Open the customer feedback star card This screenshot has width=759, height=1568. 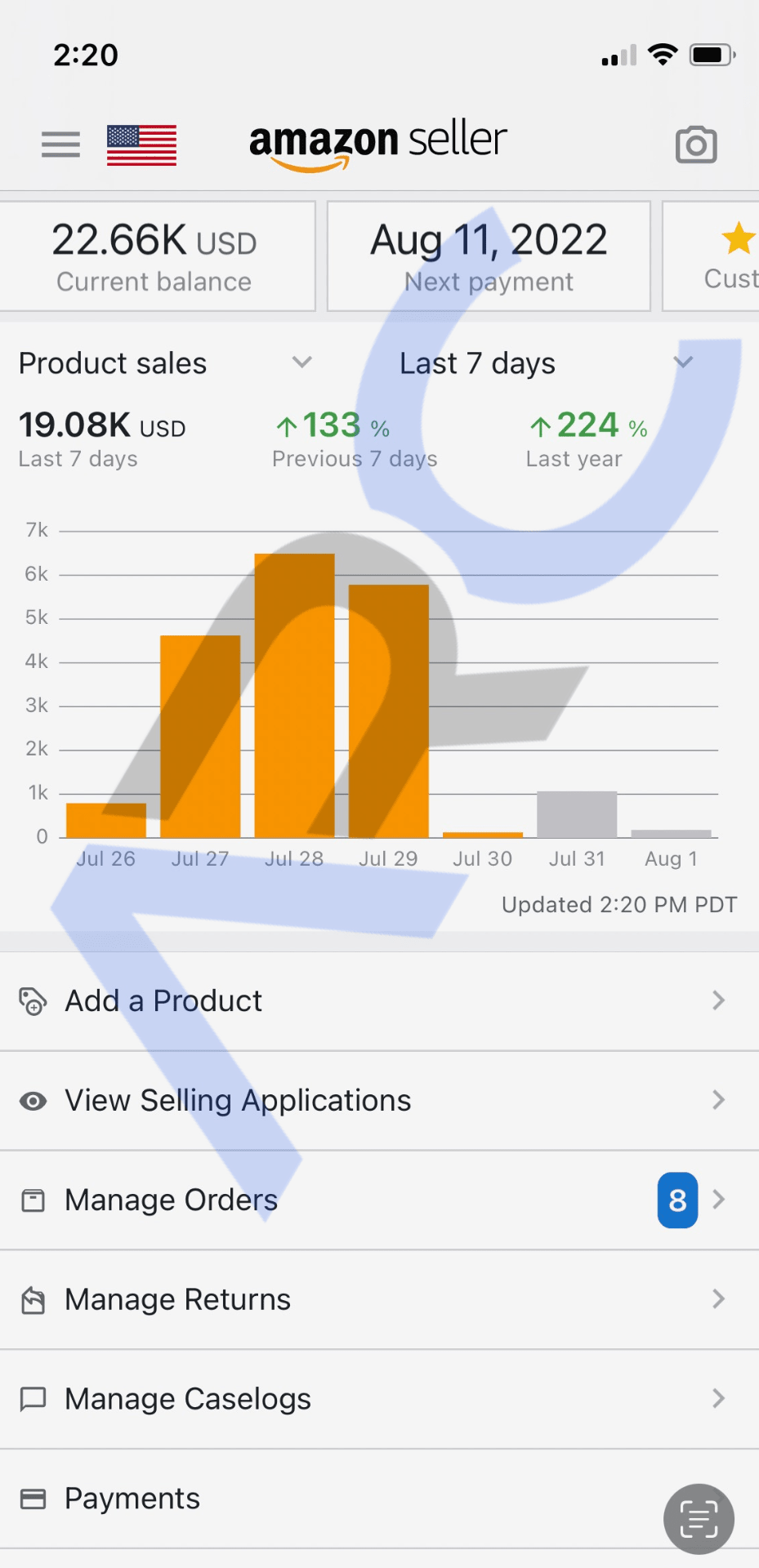711,256
